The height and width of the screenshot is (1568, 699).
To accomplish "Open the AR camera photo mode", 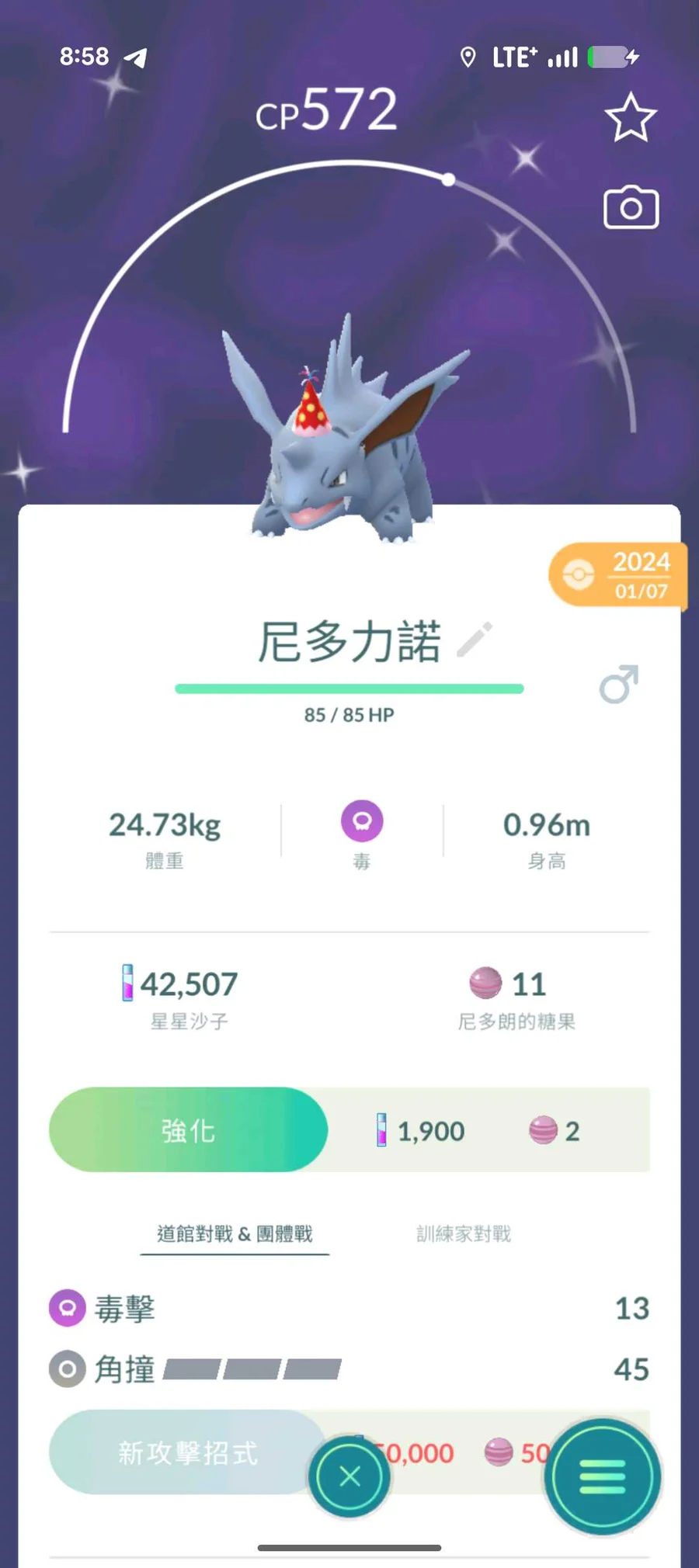I will point(631,207).
